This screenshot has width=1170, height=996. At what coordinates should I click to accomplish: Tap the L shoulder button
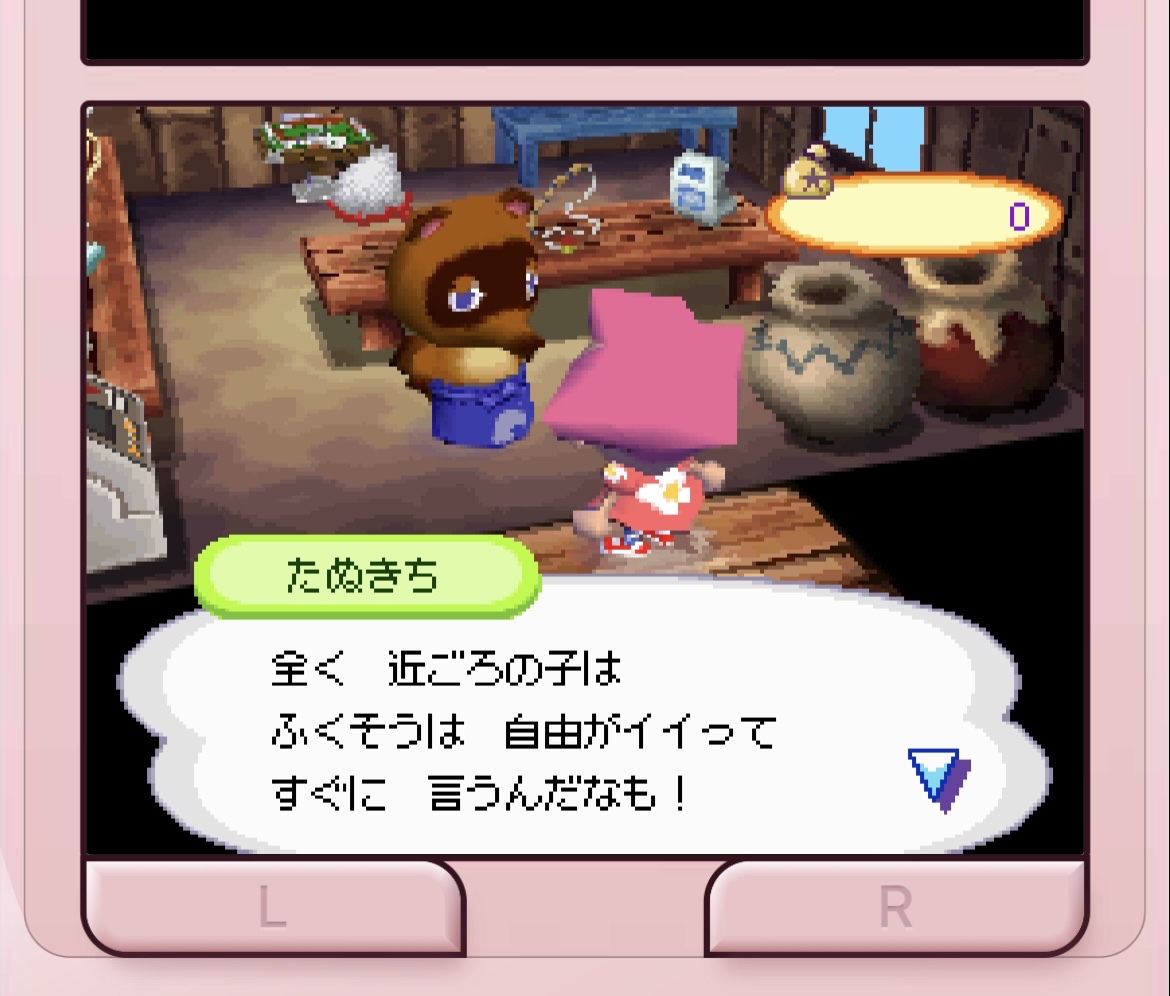(x=272, y=908)
